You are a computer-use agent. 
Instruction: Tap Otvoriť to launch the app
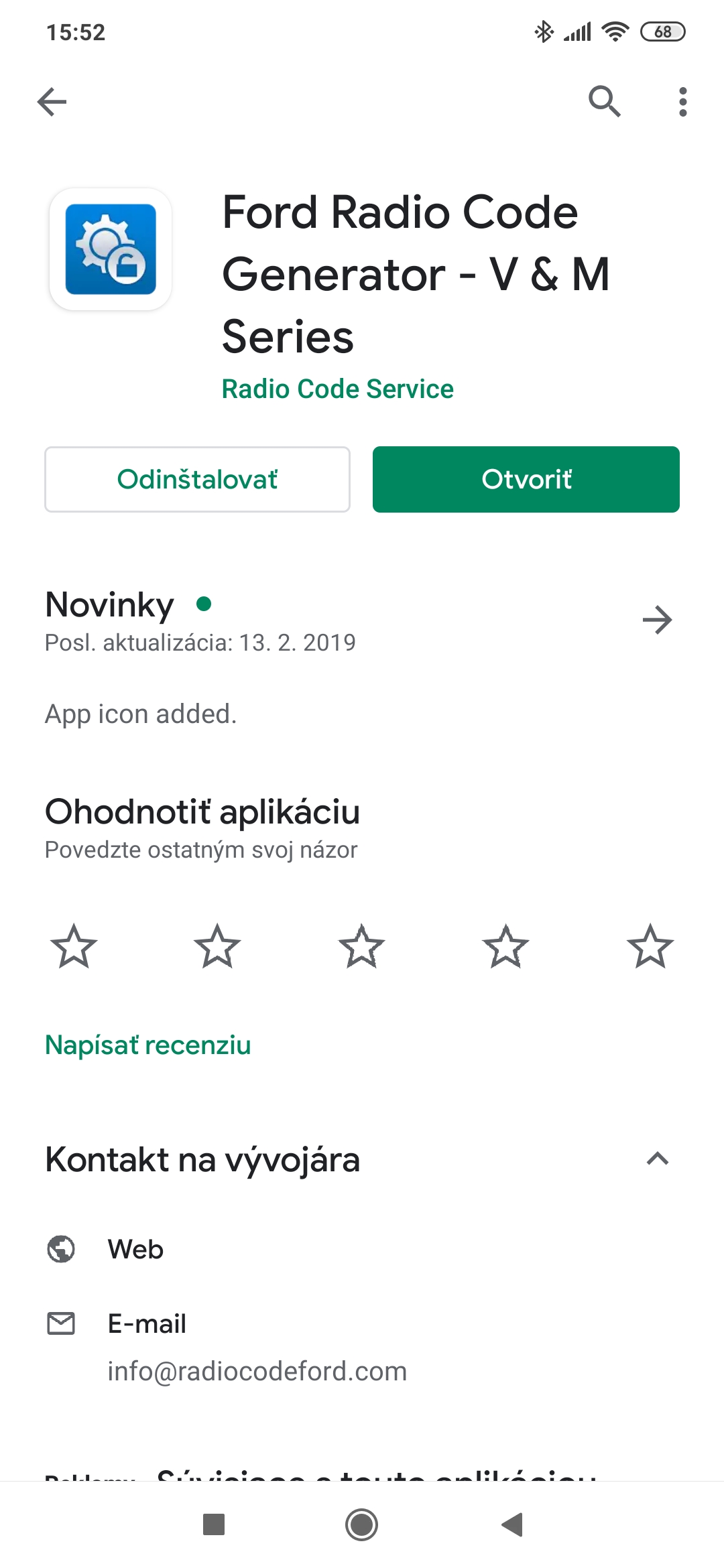coord(526,480)
